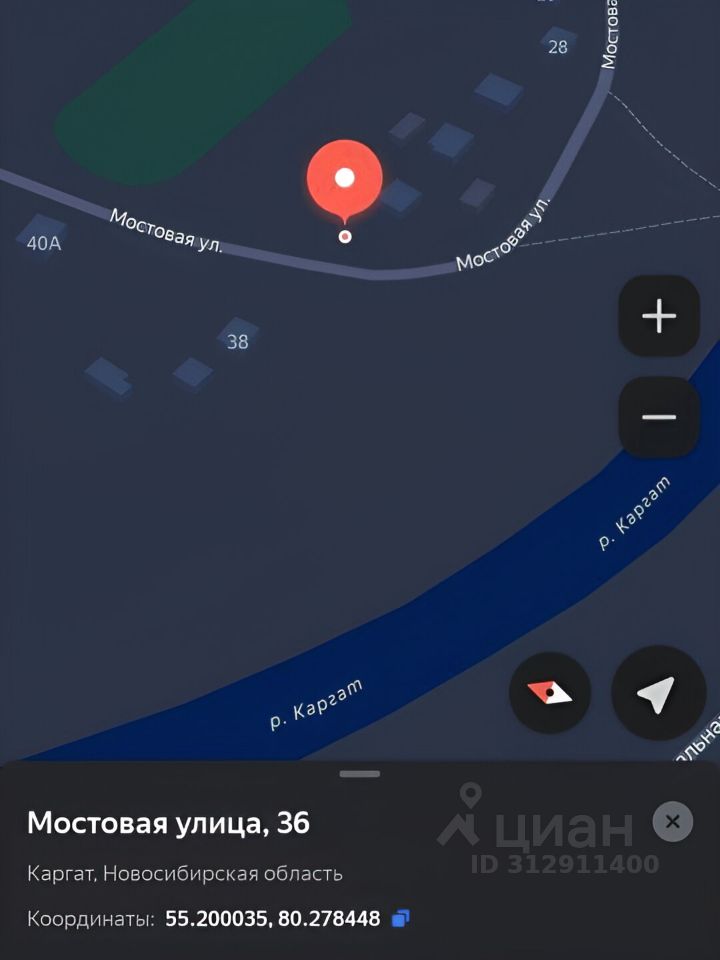
Task: Zoom out of the map
Action: 659,418
